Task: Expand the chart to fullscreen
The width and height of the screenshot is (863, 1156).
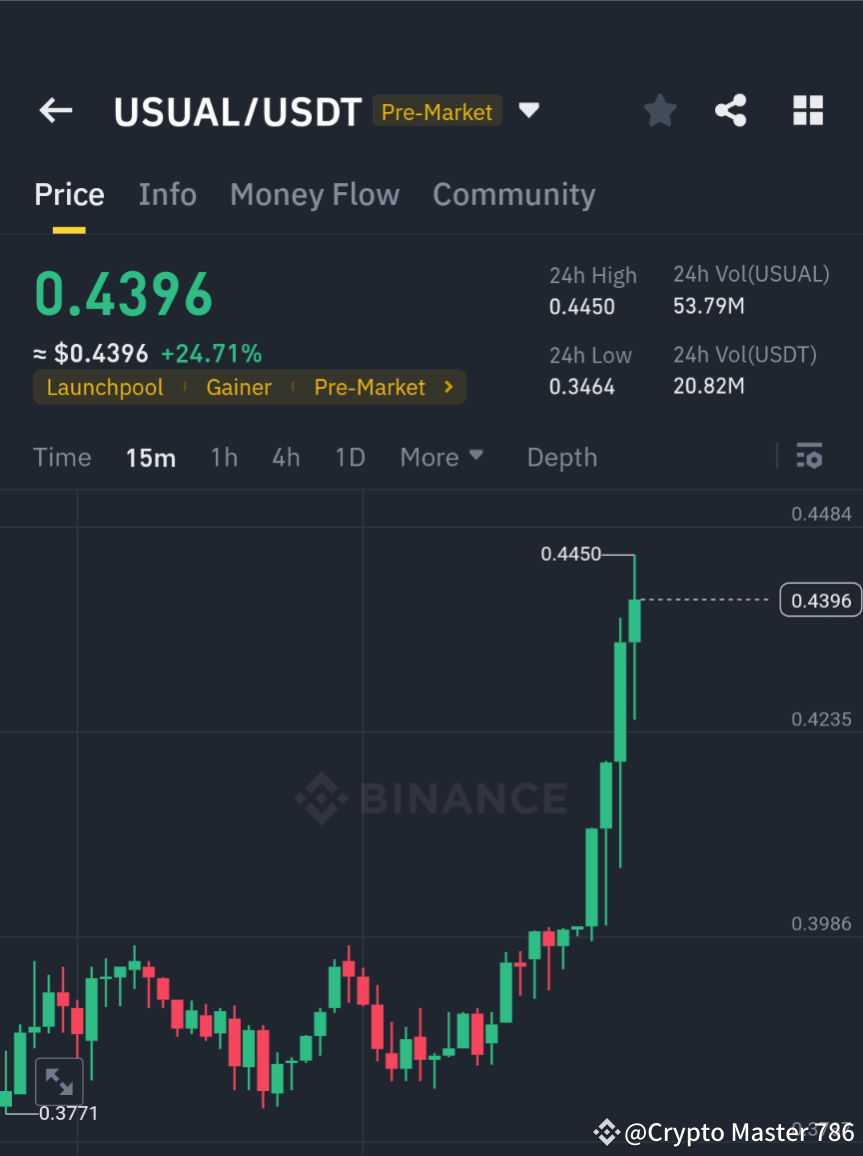Action: [x=59, y=1081]
